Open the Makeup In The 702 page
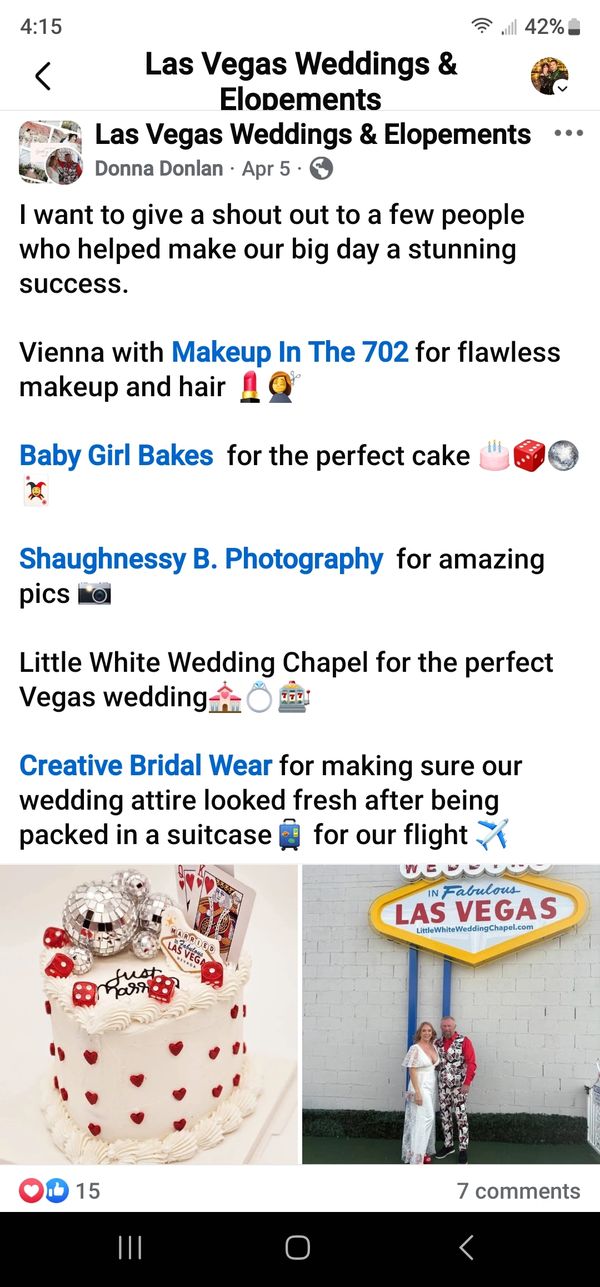Viewport: 600px width, 1287px height. coord(290,352)
